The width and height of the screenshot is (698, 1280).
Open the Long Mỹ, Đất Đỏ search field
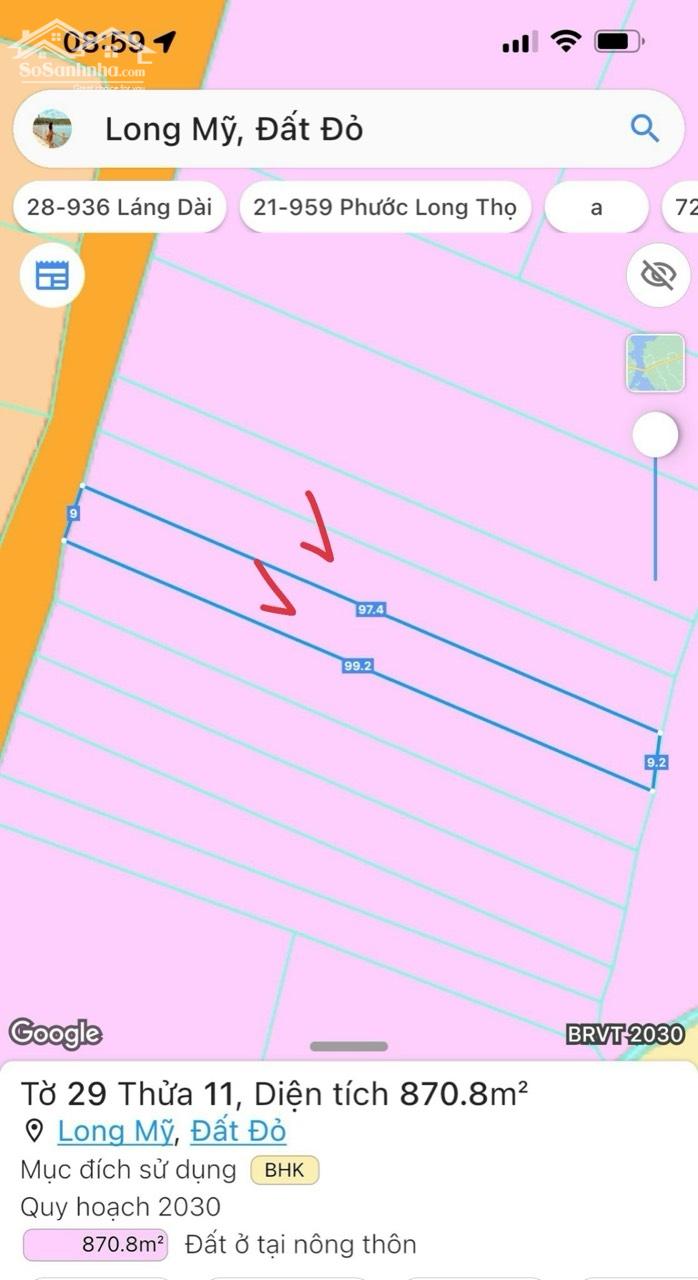(x=349, y=129)
